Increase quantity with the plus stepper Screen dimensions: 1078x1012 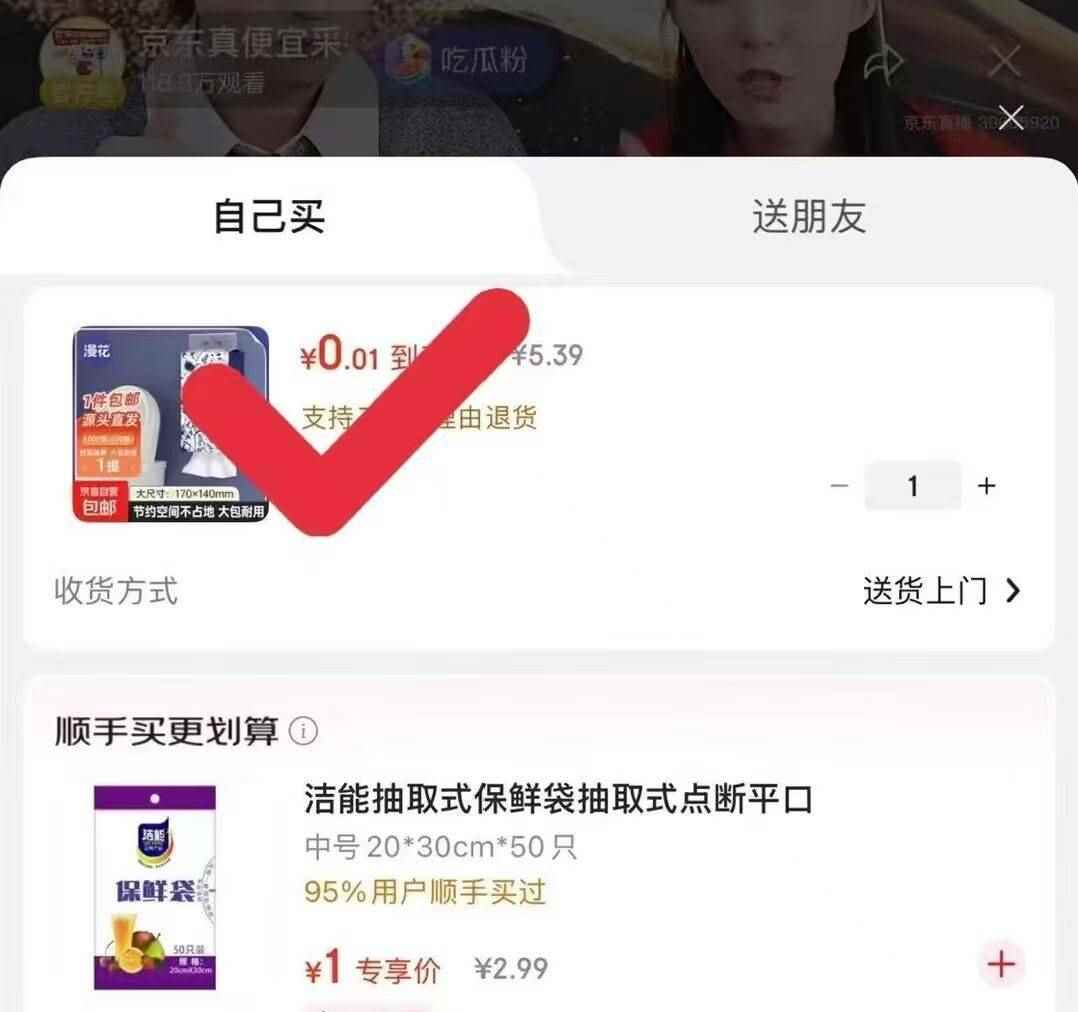(987, 486)
